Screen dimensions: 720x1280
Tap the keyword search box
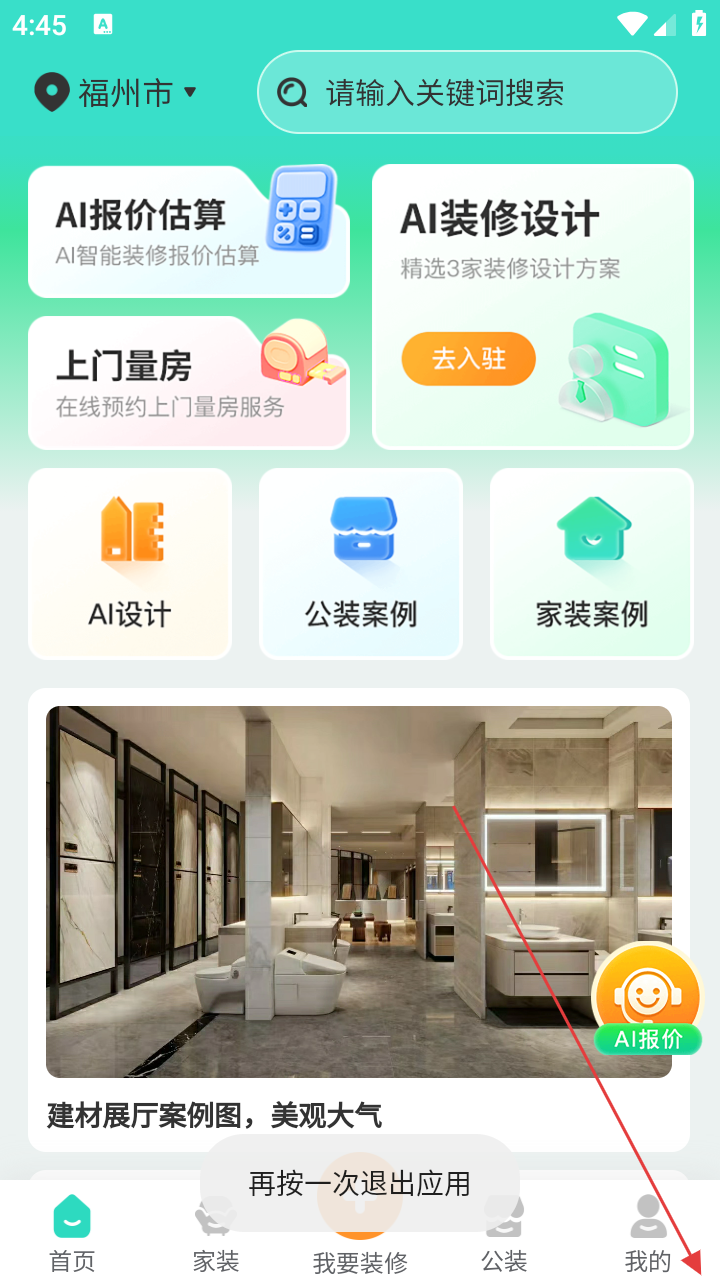pyautogui.click(x=467, y=93)
